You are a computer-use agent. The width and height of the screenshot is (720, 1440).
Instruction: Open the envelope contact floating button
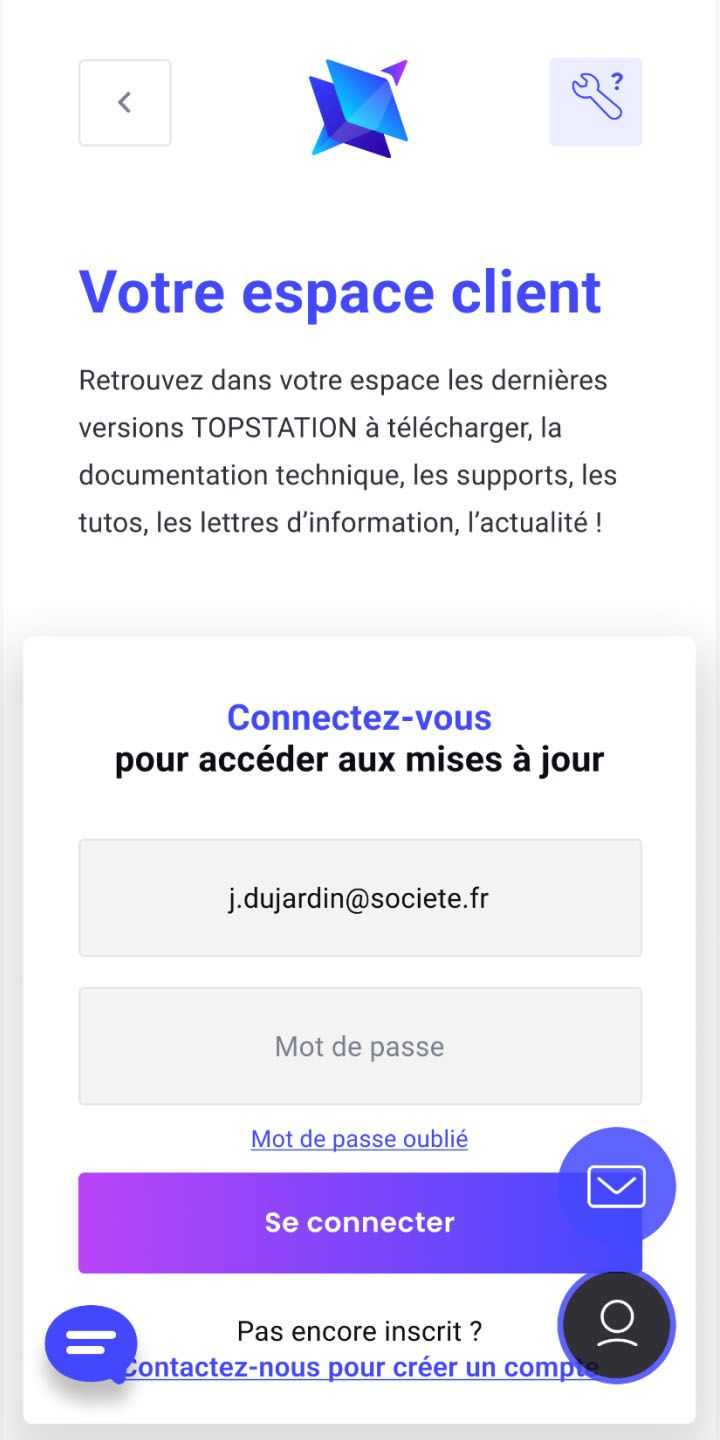pos(617,1187)
